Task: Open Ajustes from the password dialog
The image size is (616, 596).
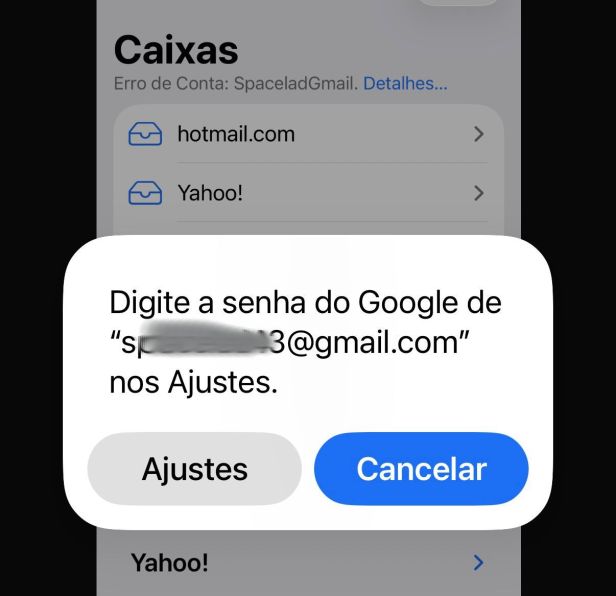Action: 194,468
